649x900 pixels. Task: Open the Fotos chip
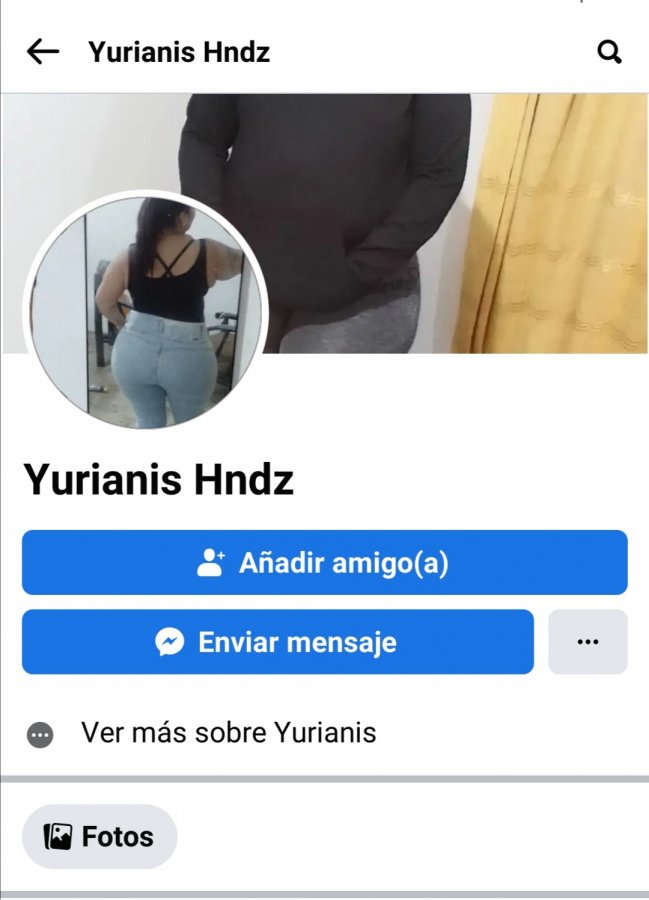tap(99, 837)
